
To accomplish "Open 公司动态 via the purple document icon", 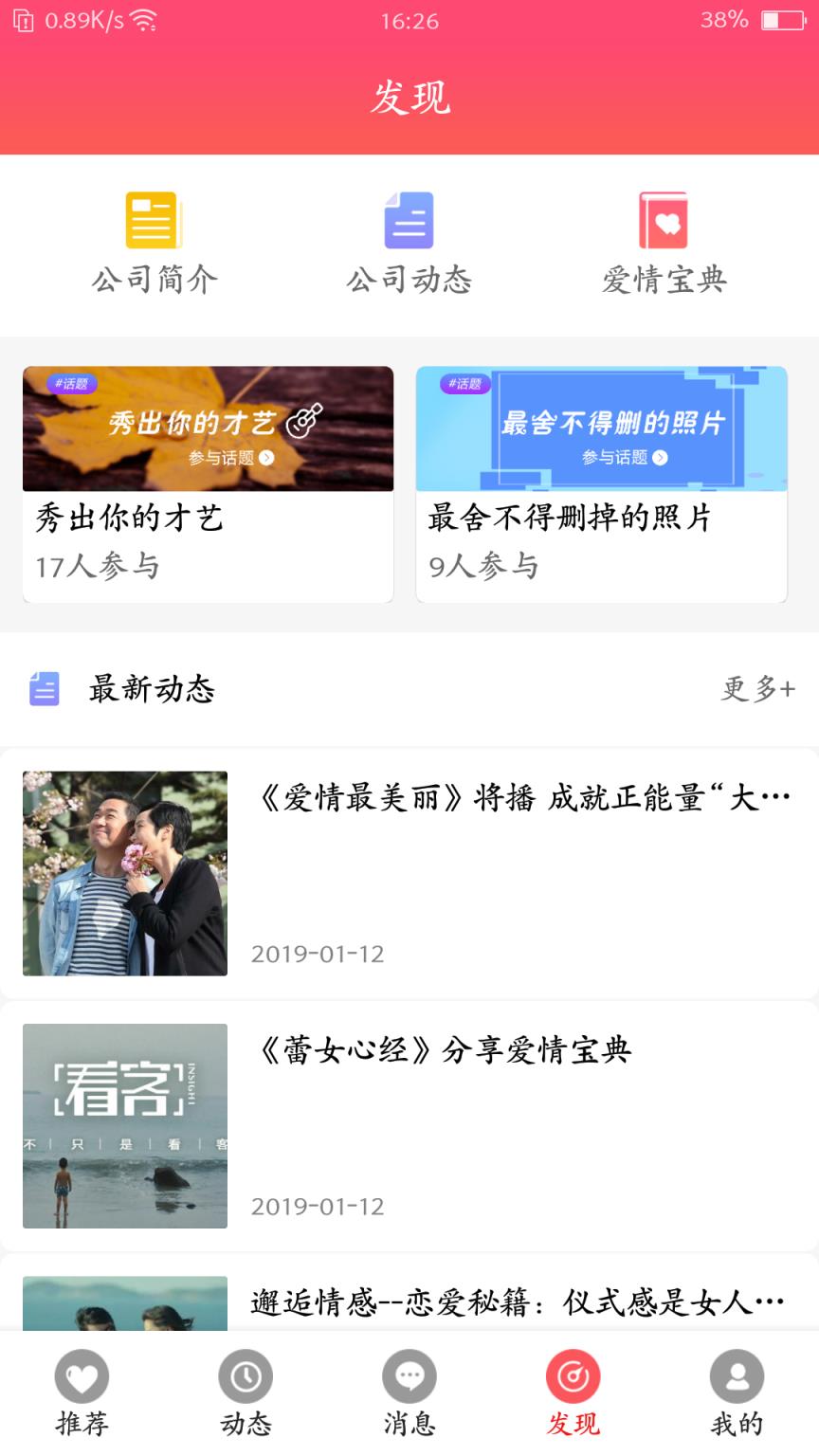I will [x=408, y=219].
